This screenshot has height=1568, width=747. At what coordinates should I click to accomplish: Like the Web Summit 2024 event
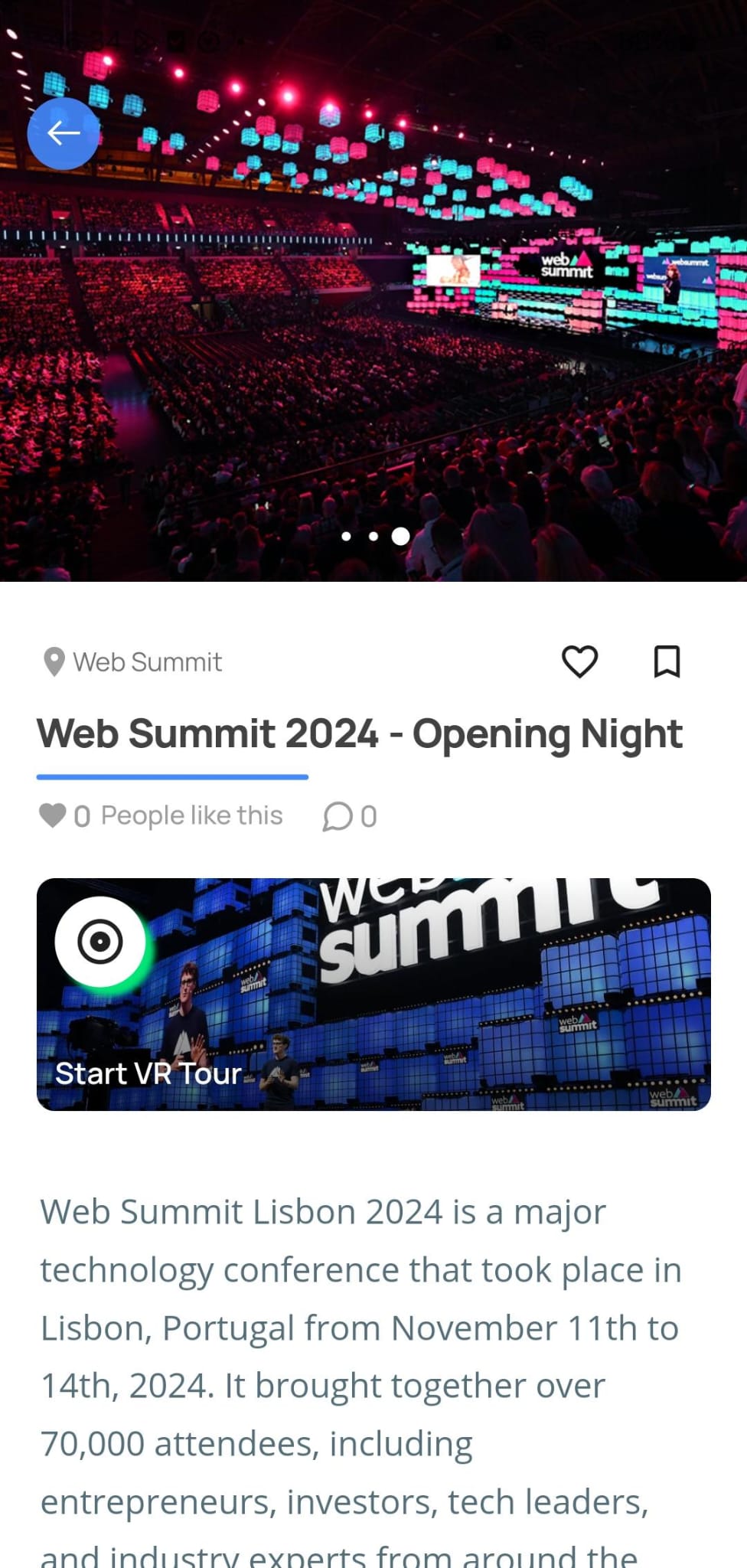(579, 661)
